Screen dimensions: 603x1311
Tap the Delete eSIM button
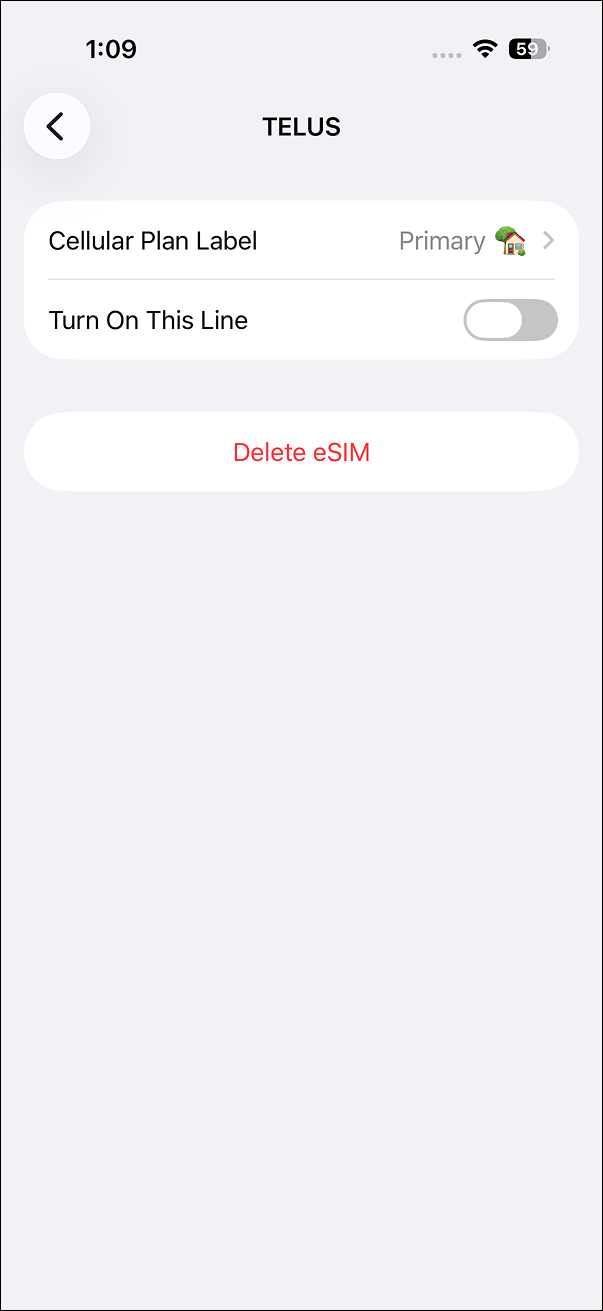click(x=301, y=452)
